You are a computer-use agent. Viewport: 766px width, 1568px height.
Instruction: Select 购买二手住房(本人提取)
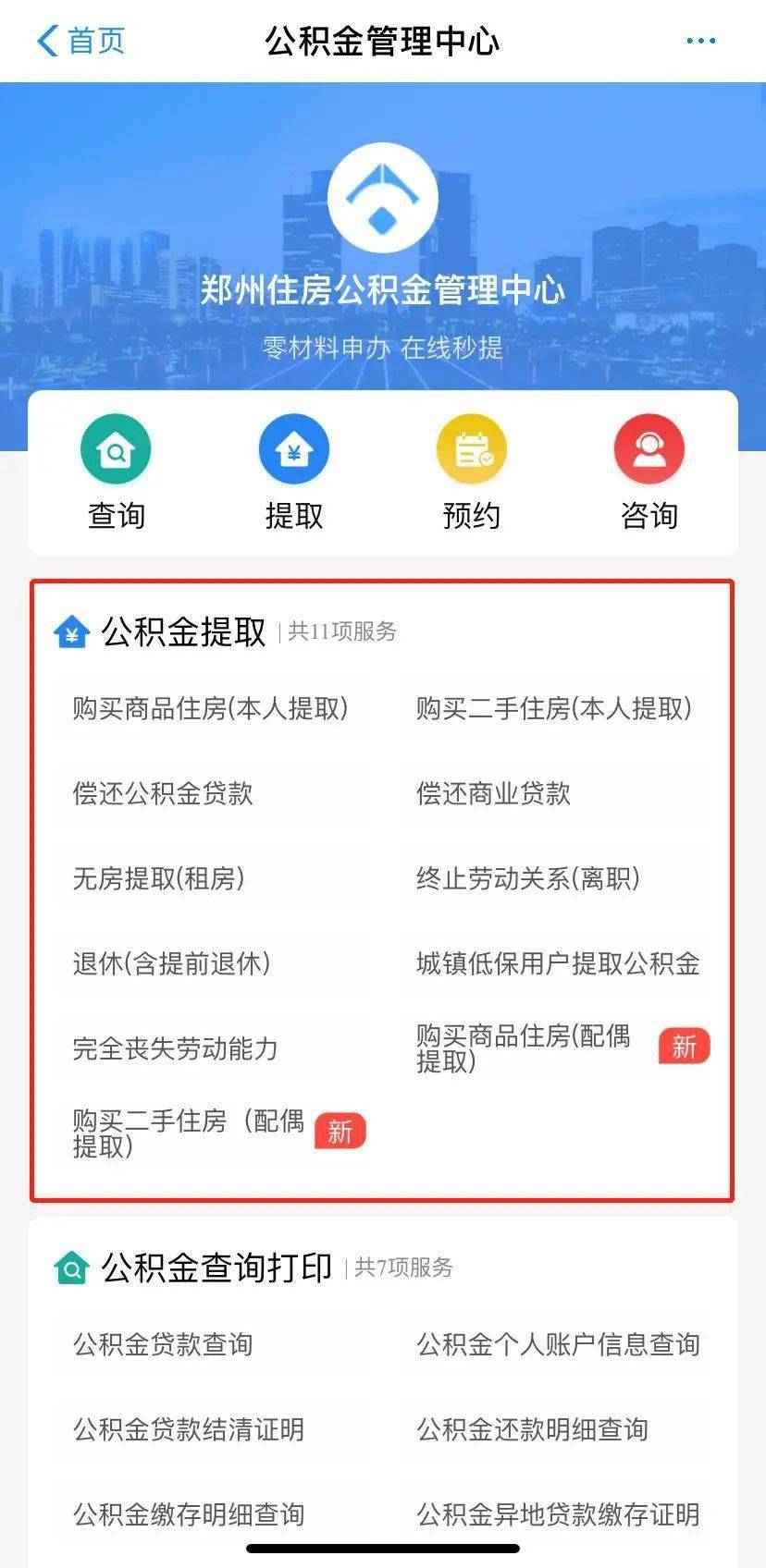553,709
